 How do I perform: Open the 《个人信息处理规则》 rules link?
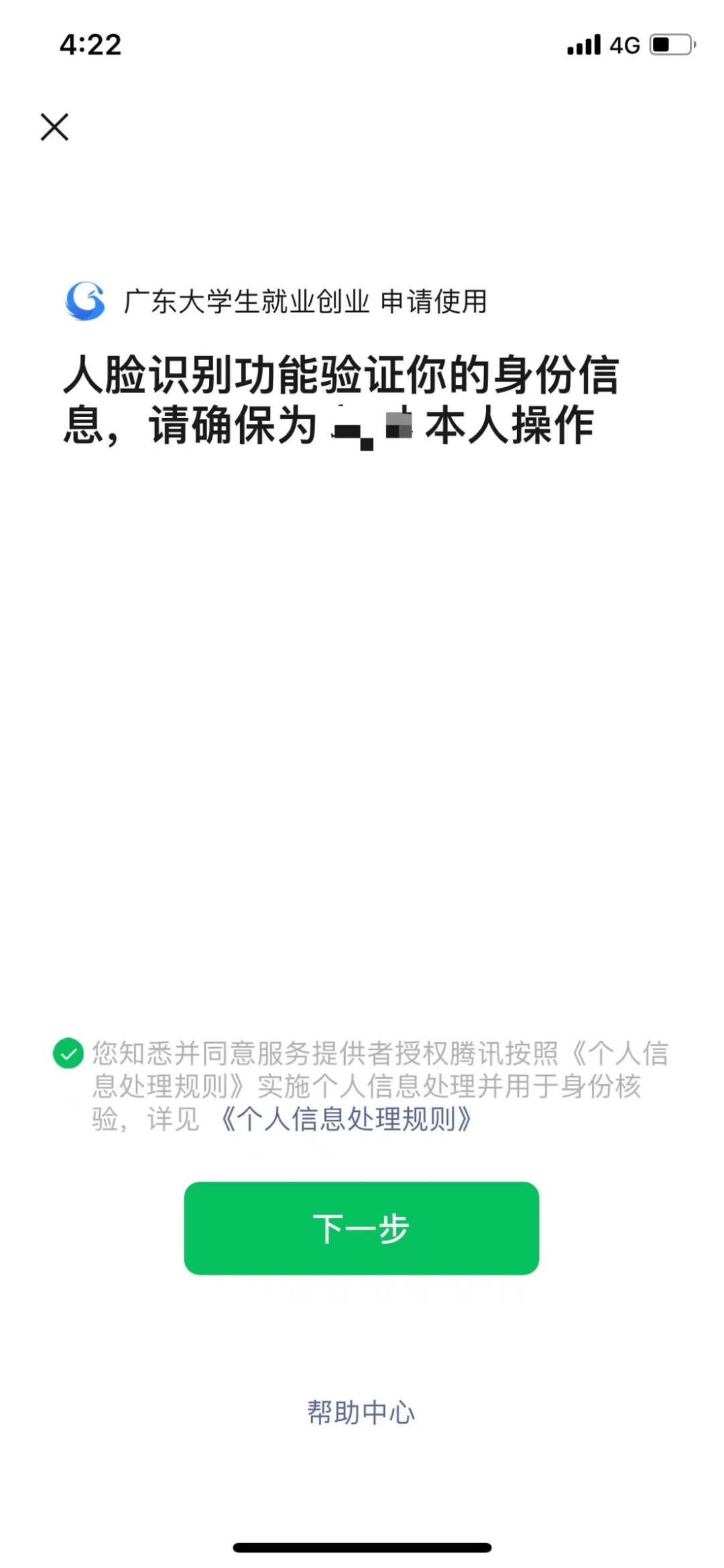coord(347,1120)
